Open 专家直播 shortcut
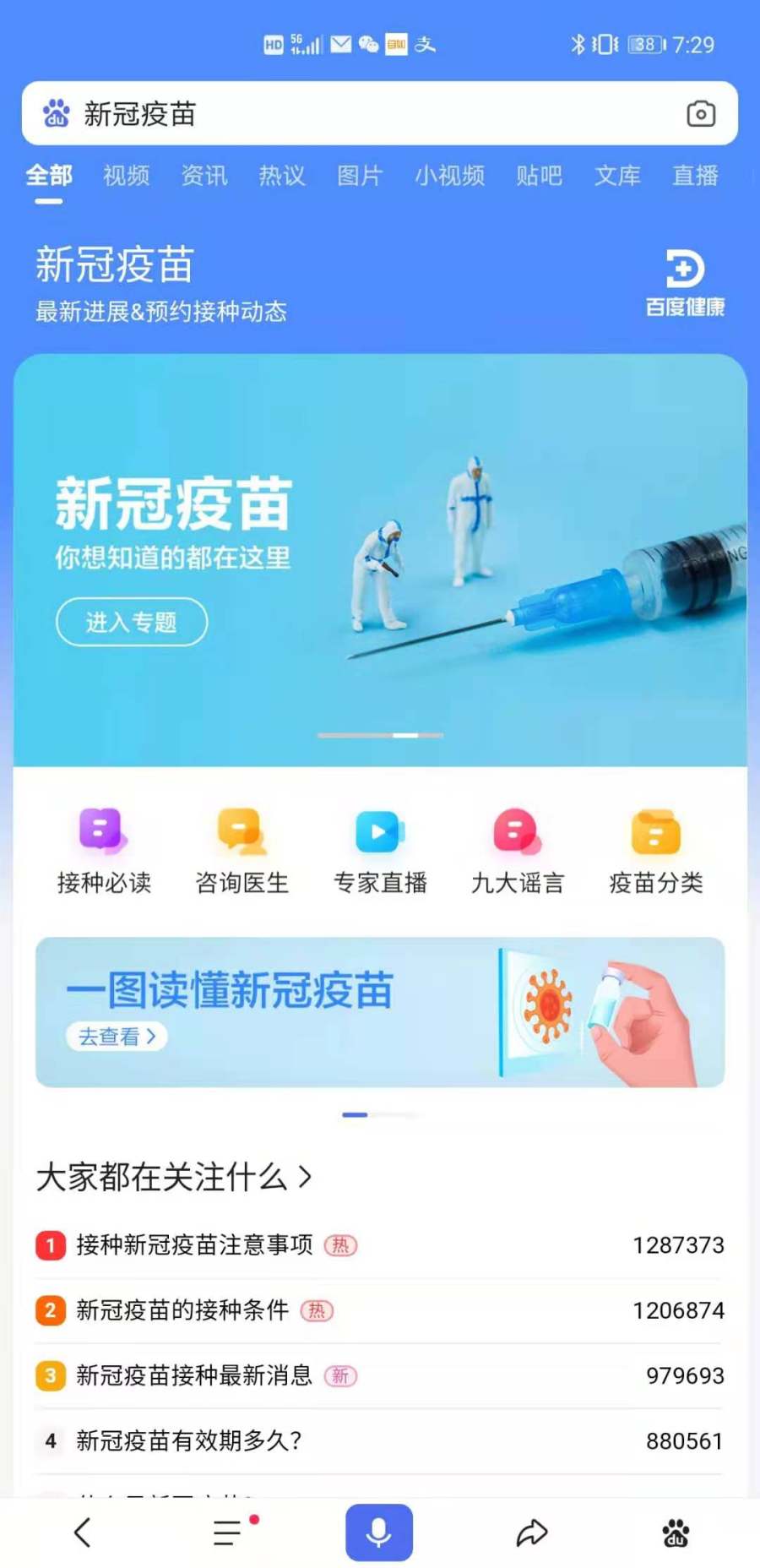Image resolution: width=760 pixels, height=1568 pixels. [380, 851]
